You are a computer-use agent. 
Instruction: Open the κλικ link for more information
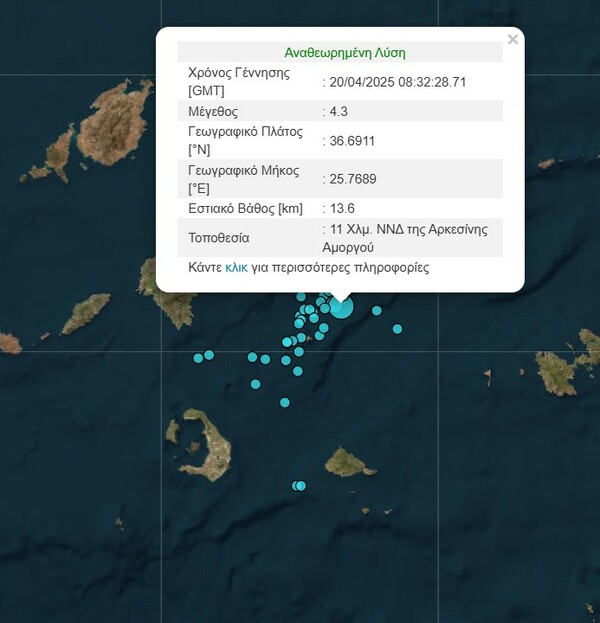pos(236,268)
